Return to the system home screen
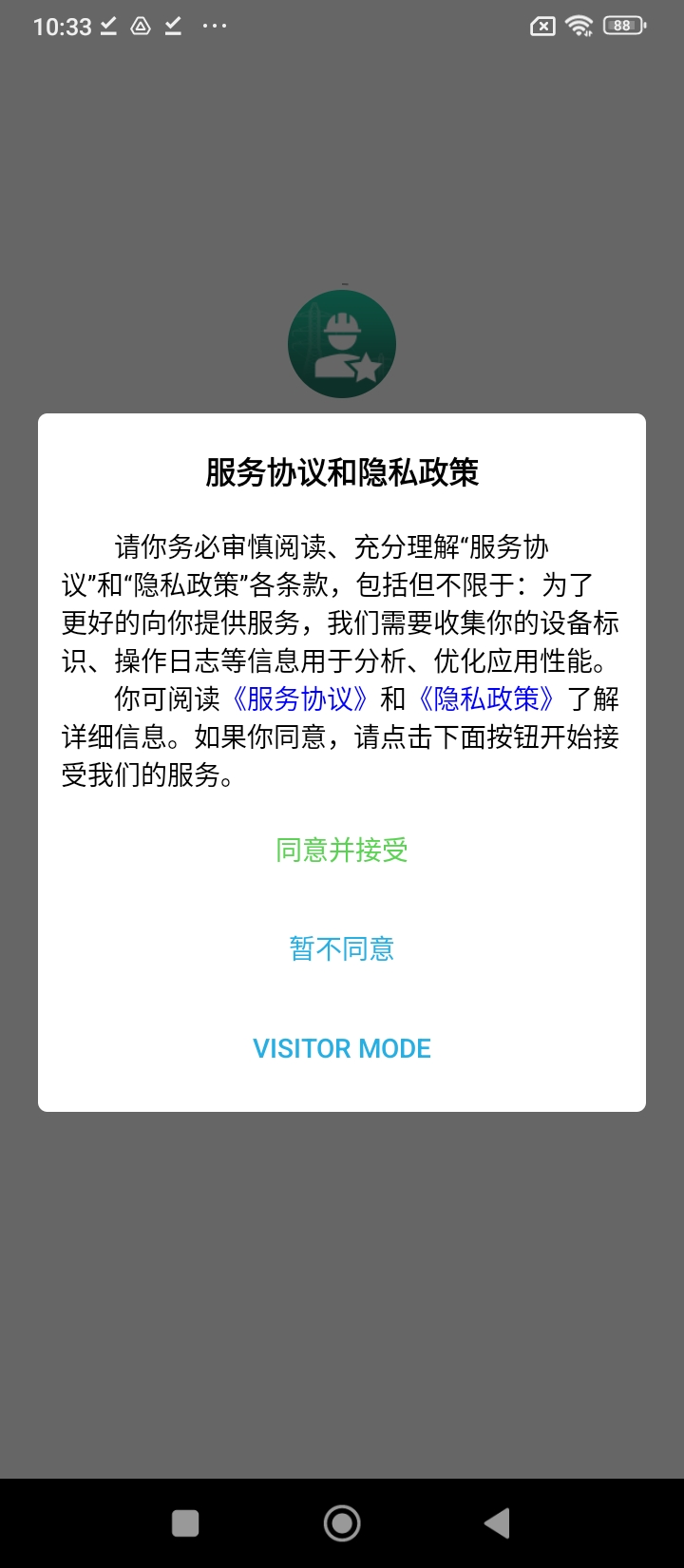 342,1523
